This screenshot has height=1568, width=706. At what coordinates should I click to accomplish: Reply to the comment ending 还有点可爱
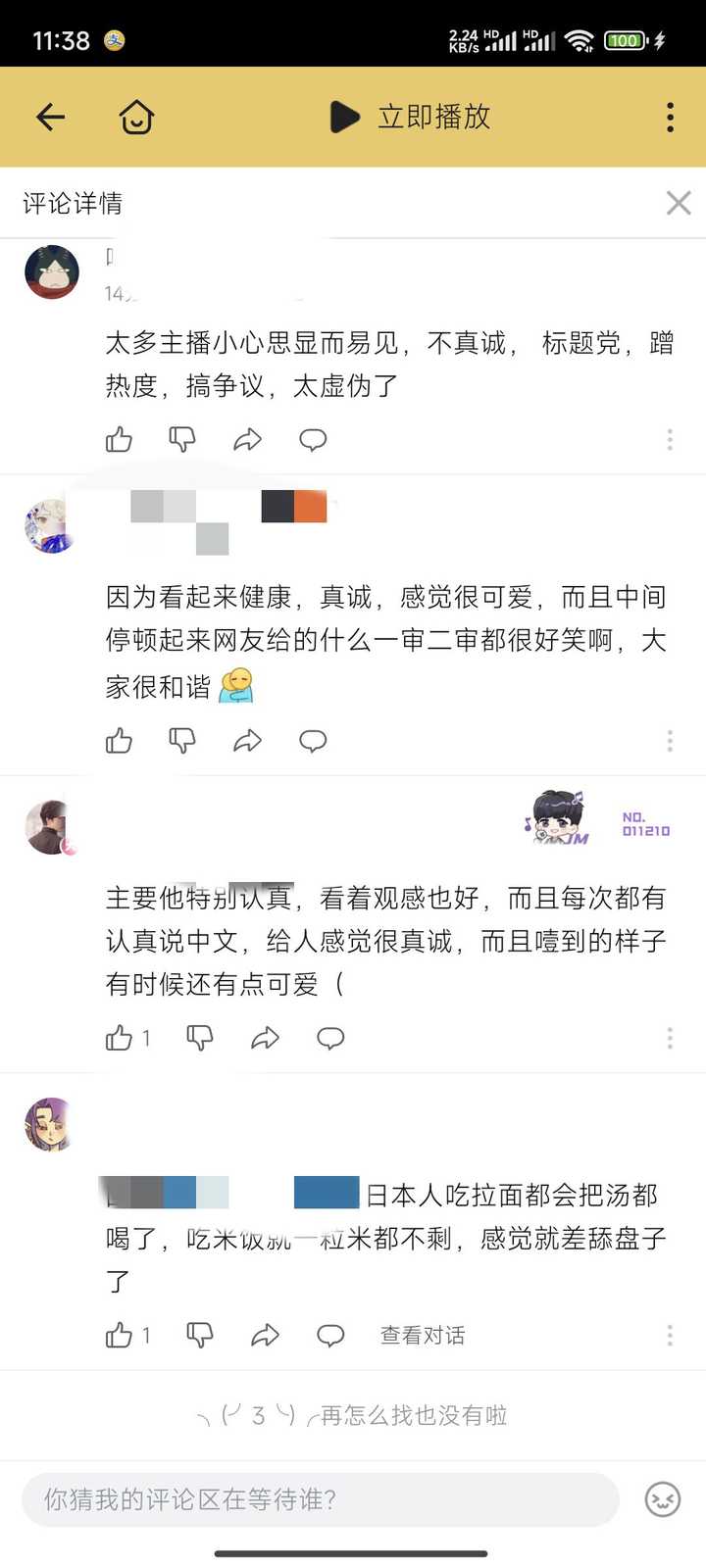tap(330, 1038)
